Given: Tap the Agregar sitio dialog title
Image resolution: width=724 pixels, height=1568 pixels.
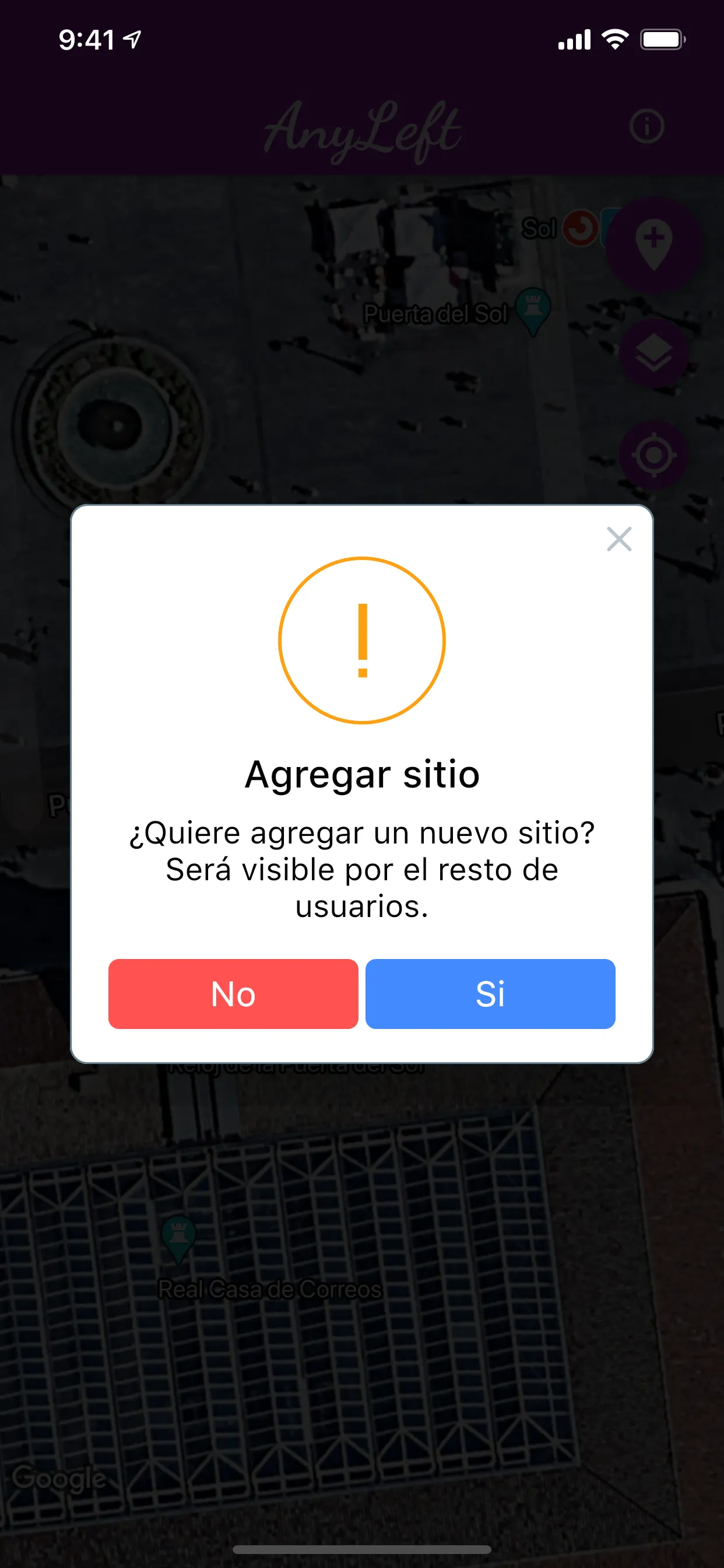Looking at the screenshot, I should [362, 774].
